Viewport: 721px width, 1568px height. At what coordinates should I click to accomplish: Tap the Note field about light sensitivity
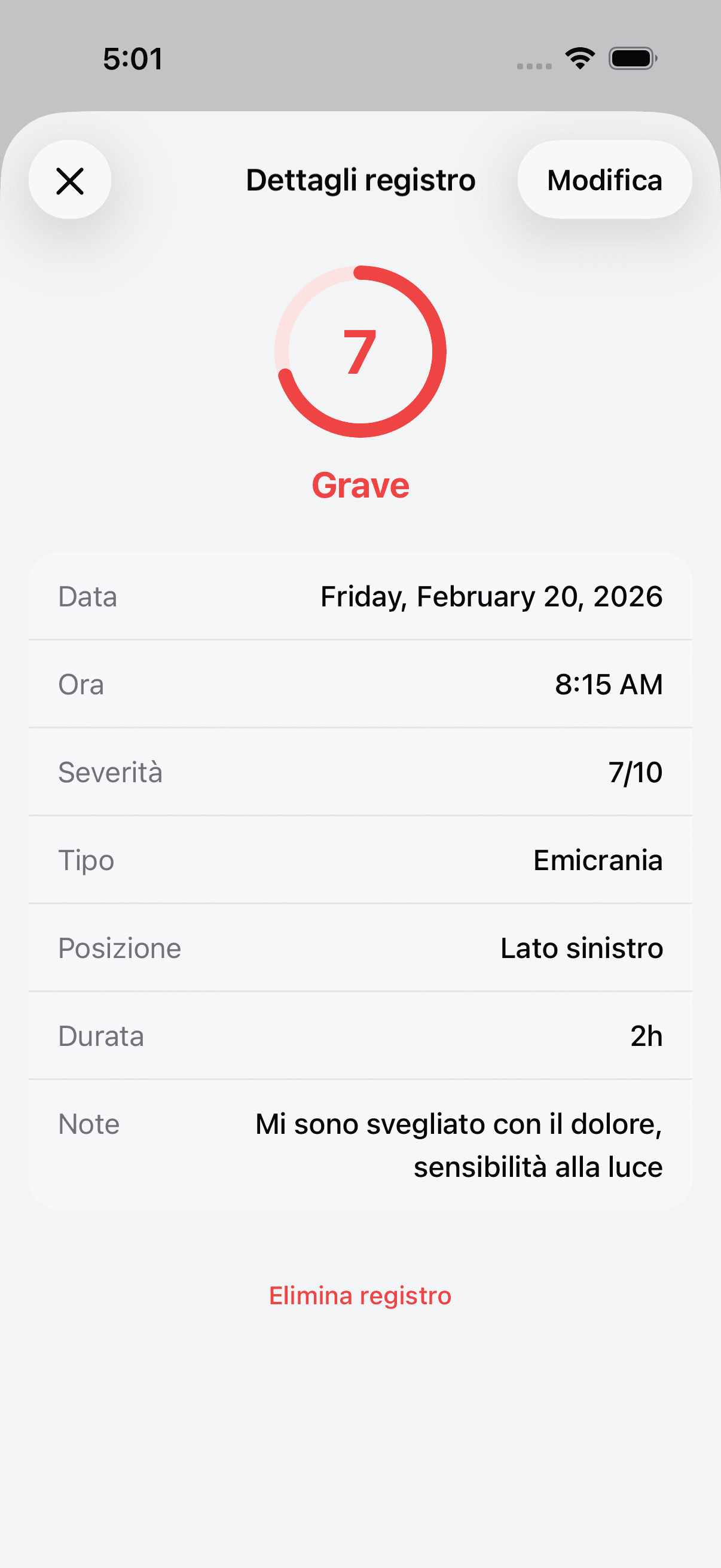pyautogui.click(x=360, y=1145)
